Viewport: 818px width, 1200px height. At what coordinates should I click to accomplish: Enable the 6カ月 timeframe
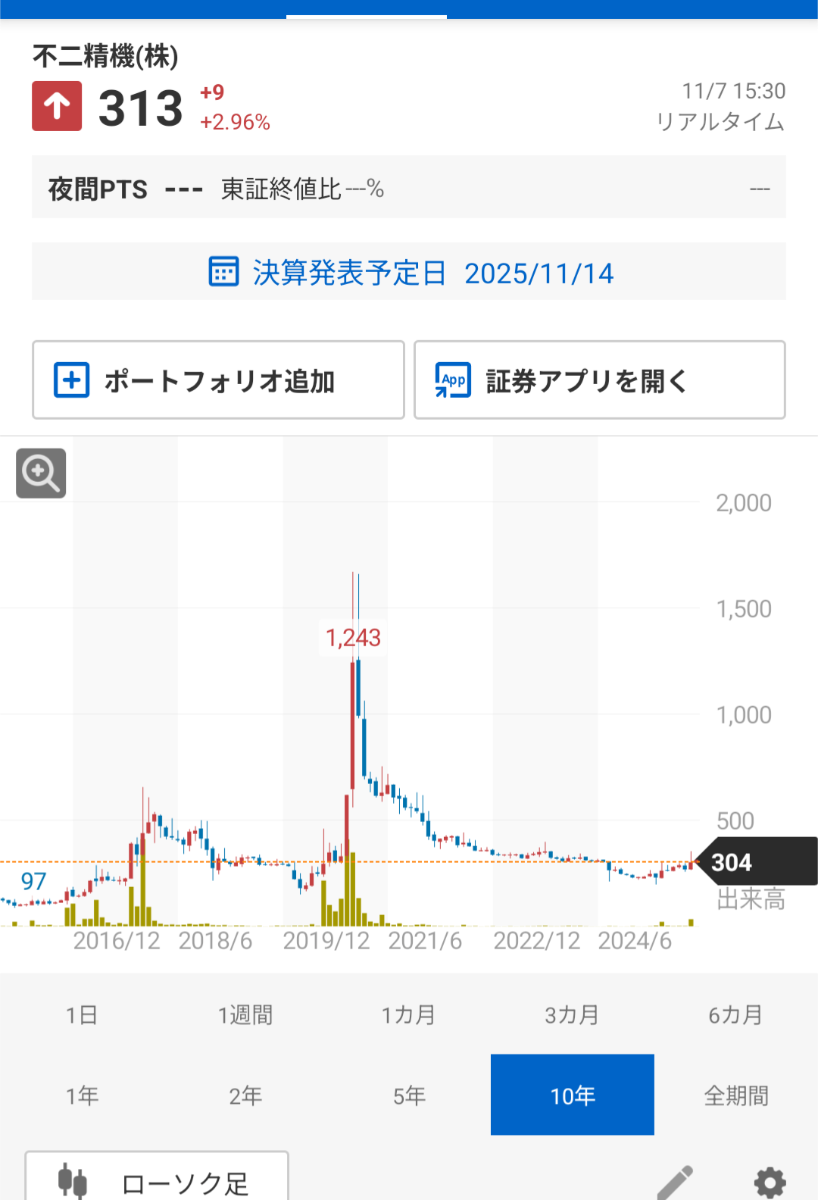click(736, 1014)
